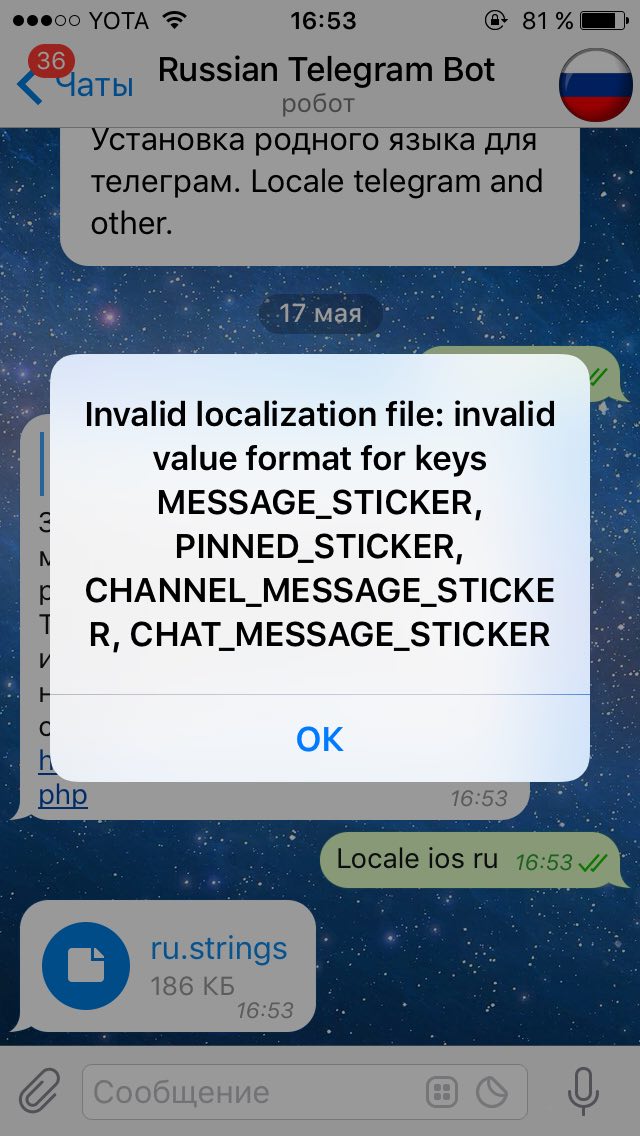The image size is (640, 1136).
Task: Dismiss the alert by tapping OK
Action: click(x=320, y=739)
